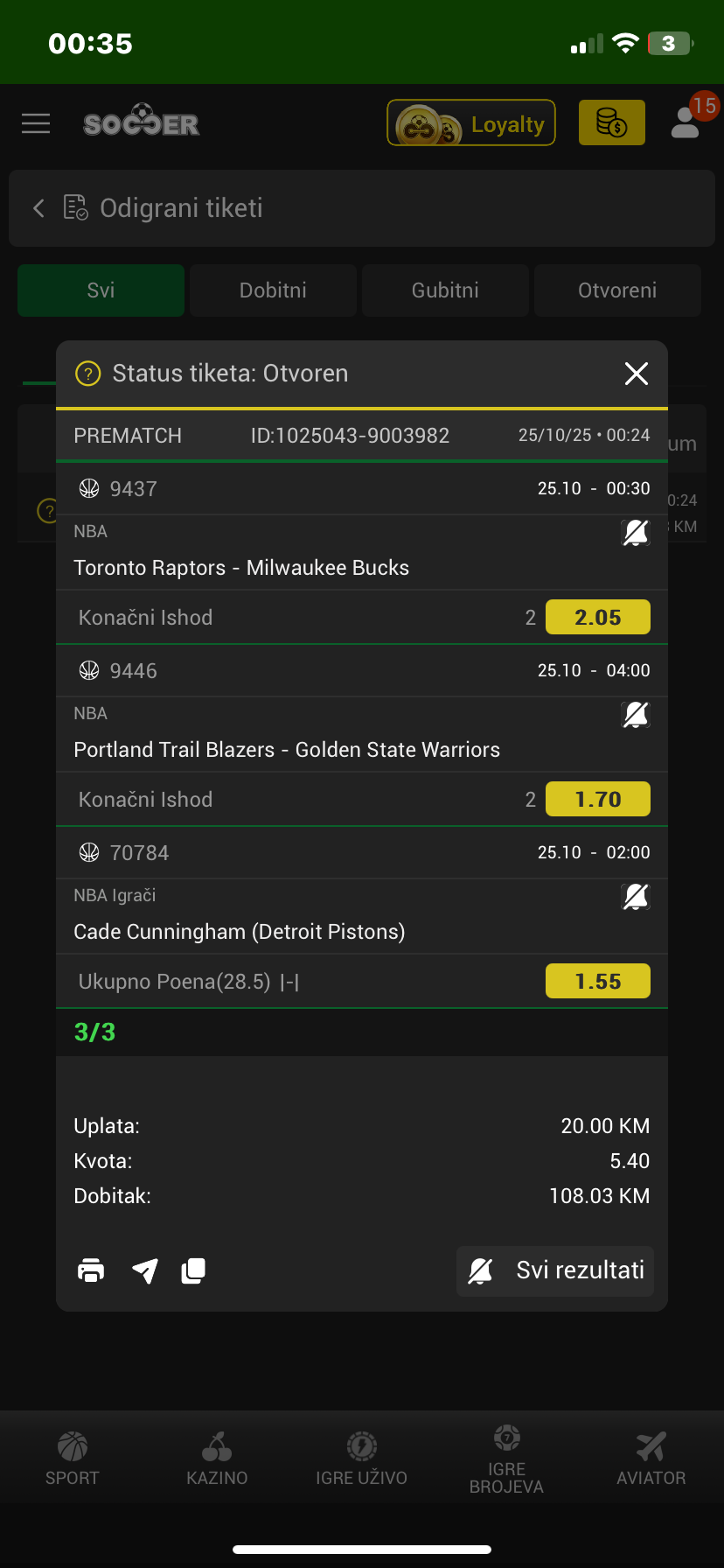This screenshot has height=1568, width=724.
Task: Close the ticket status dialog
Action: click(636, 374)
